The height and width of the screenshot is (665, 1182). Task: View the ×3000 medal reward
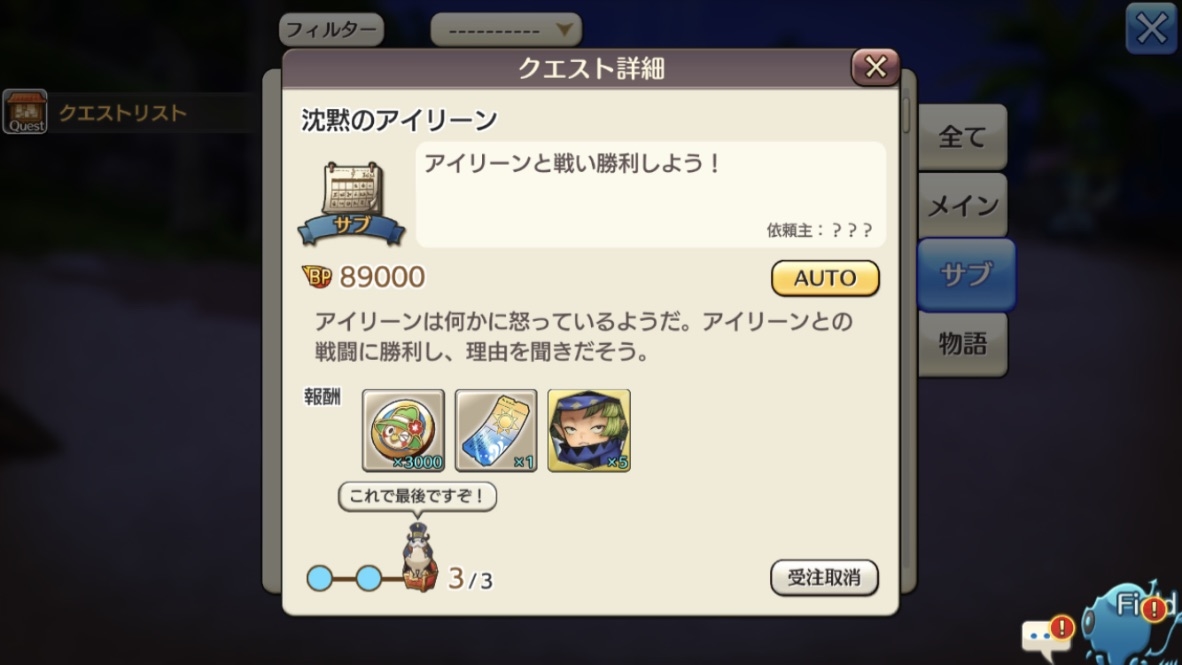tap(403, 430)
